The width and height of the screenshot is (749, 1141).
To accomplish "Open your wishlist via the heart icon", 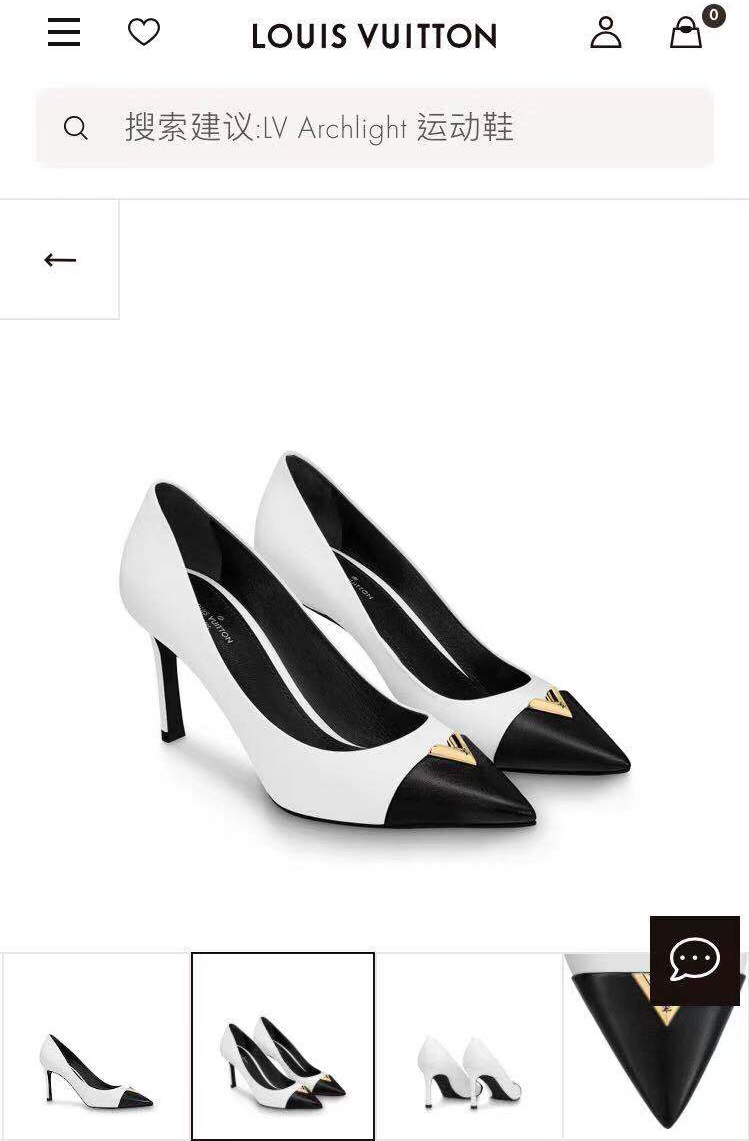I will 145,31.
